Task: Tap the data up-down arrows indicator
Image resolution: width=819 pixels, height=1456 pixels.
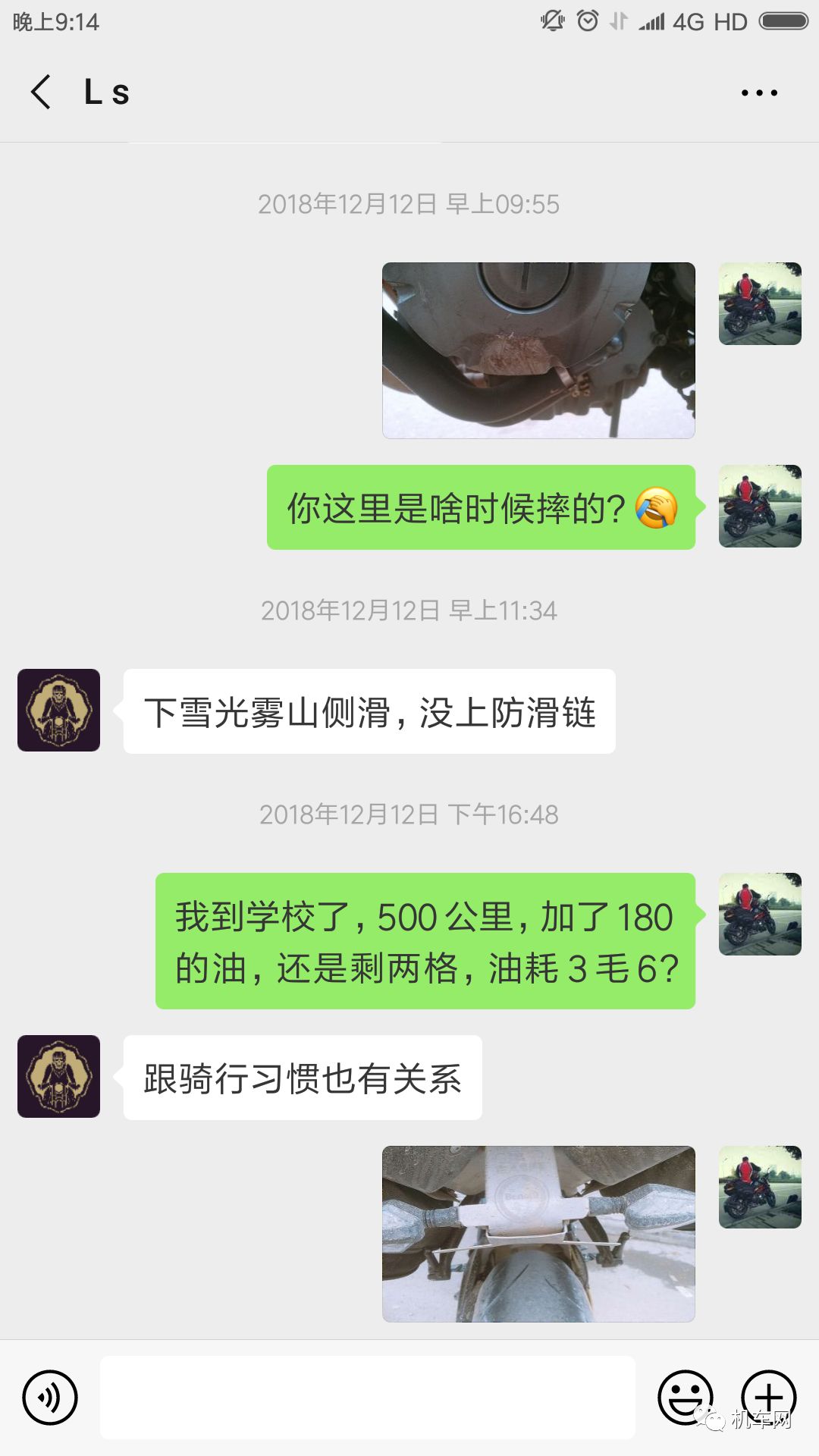Action: click(618, 21)
